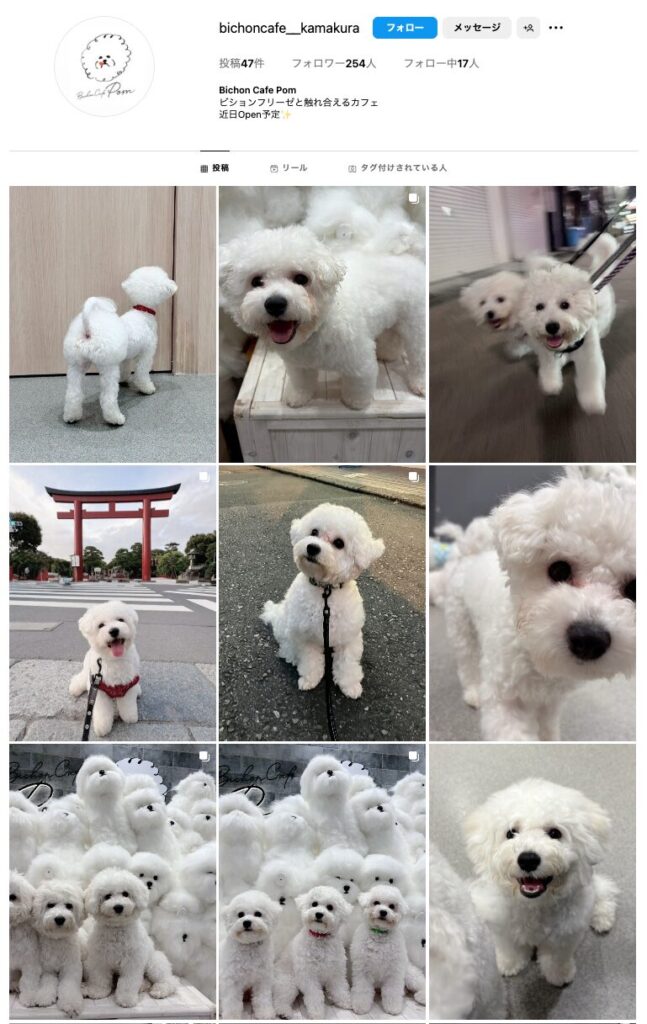Open post of two leashed dogs running
This screenshot has height=1024, width=647.
click(532, 324)
